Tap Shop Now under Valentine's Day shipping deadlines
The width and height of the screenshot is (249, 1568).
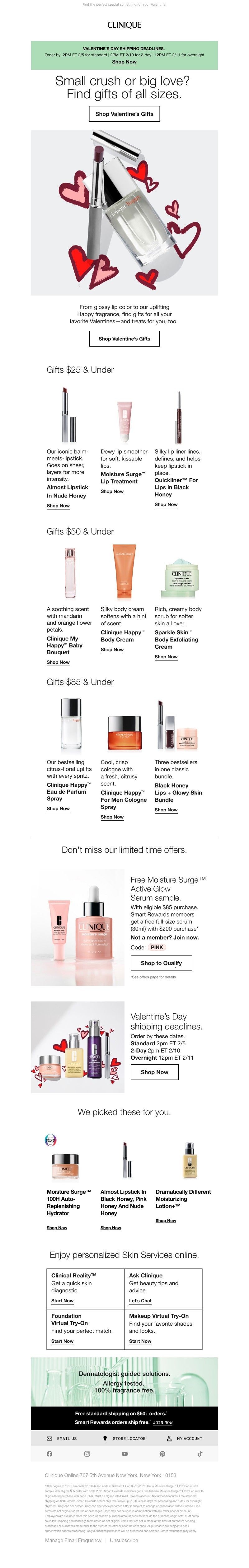155,1072
